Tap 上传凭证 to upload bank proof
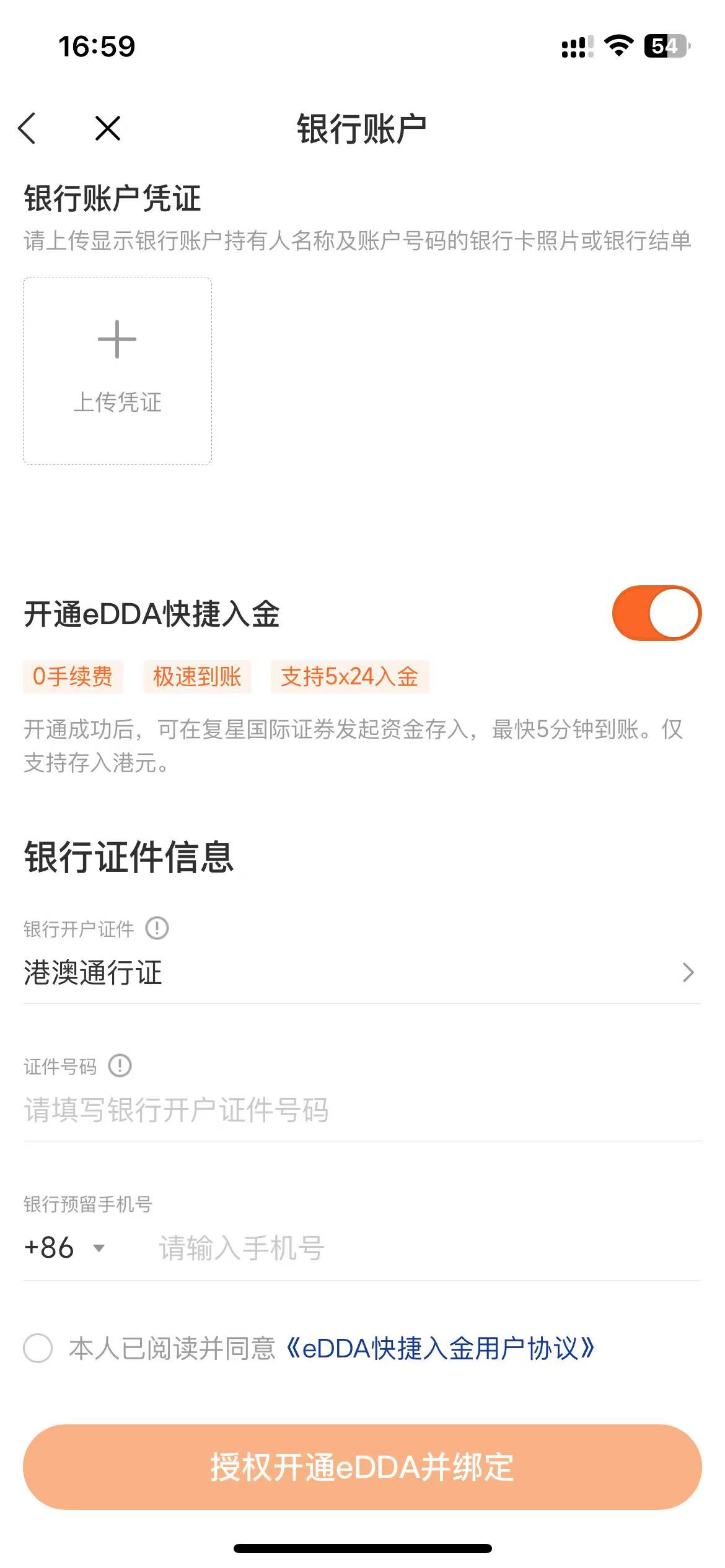725x1568 pixels. [x=117, y=370]
